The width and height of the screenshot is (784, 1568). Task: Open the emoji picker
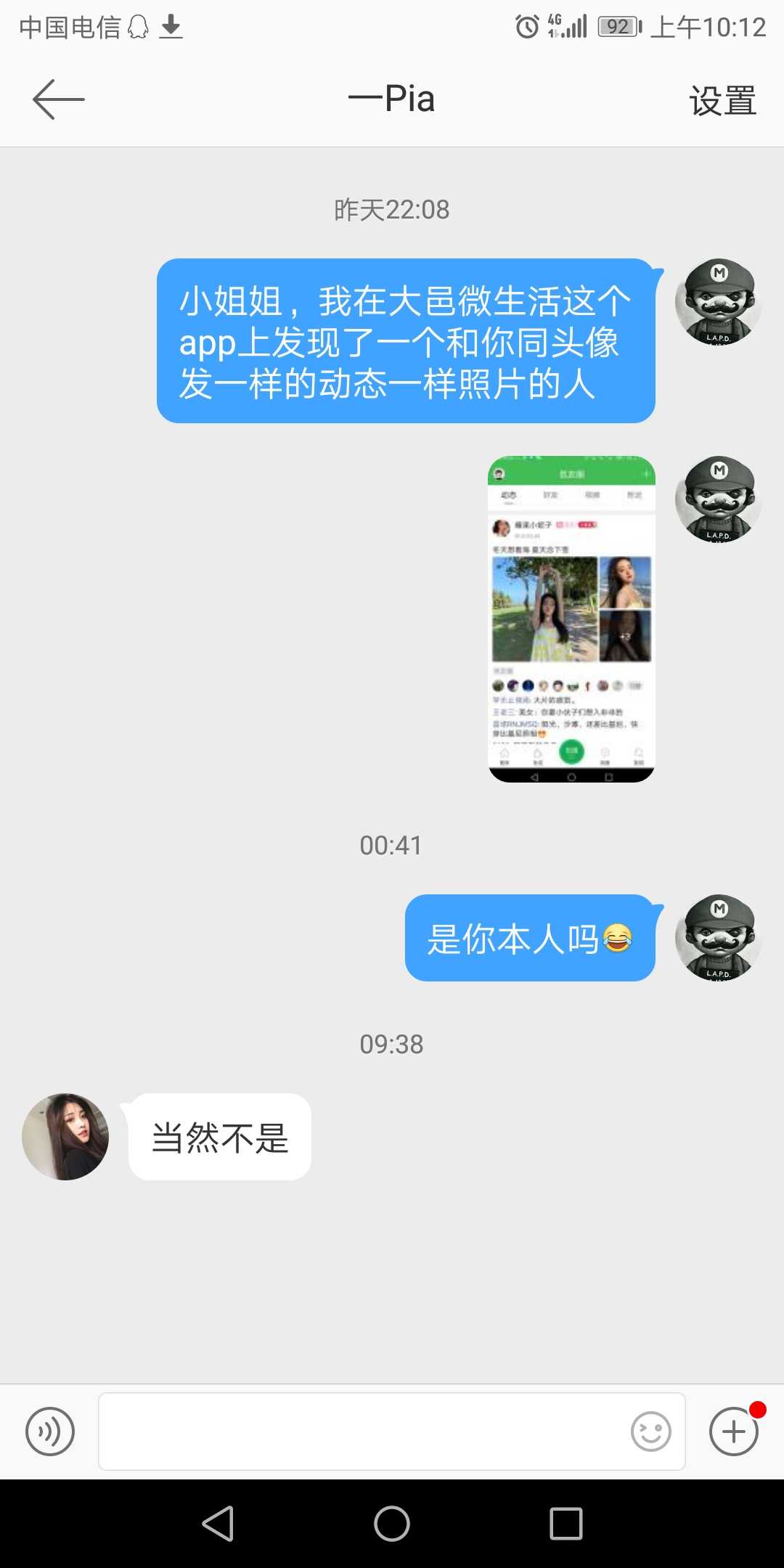point(651,1432)
